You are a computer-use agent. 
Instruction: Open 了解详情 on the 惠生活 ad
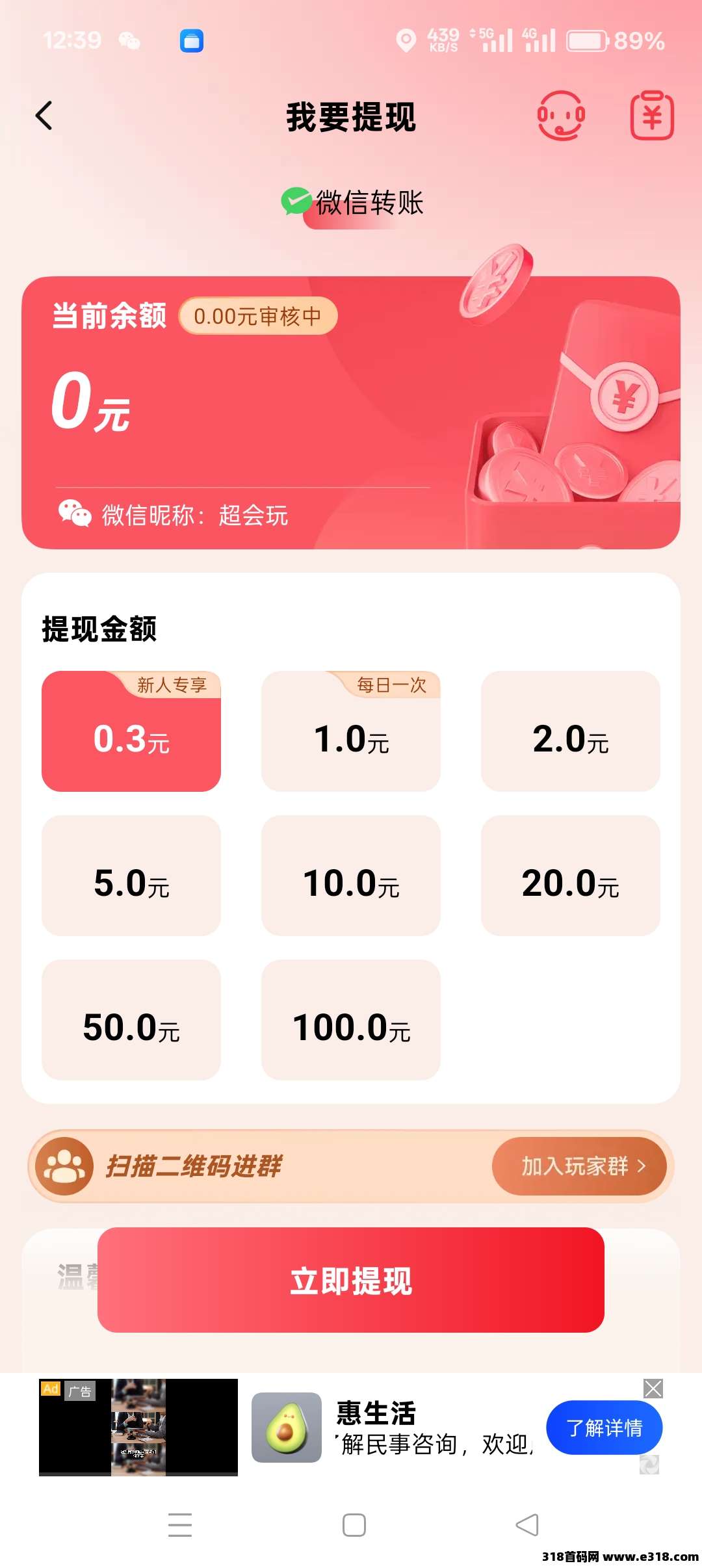click(x=604, y=1428)
